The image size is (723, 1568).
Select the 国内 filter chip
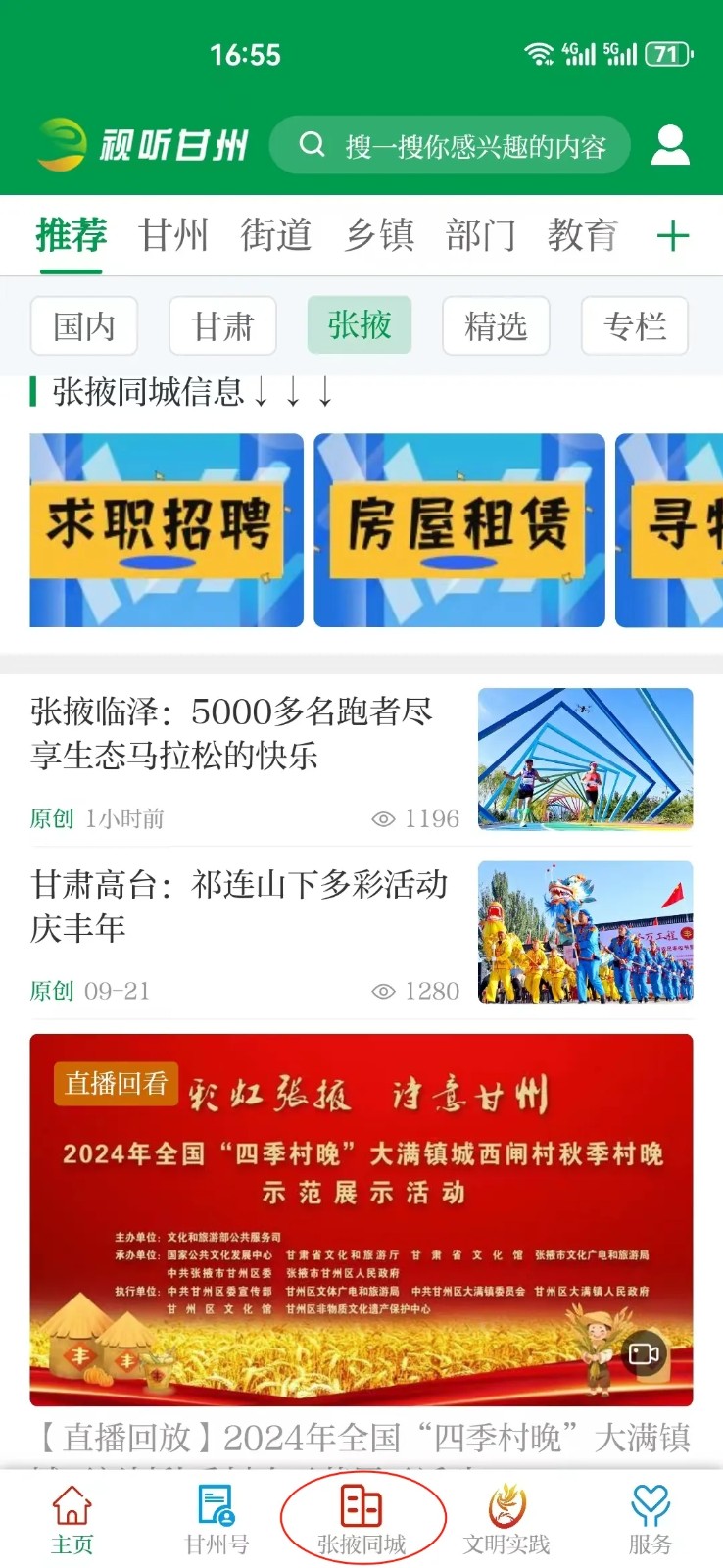pos(84,325)
